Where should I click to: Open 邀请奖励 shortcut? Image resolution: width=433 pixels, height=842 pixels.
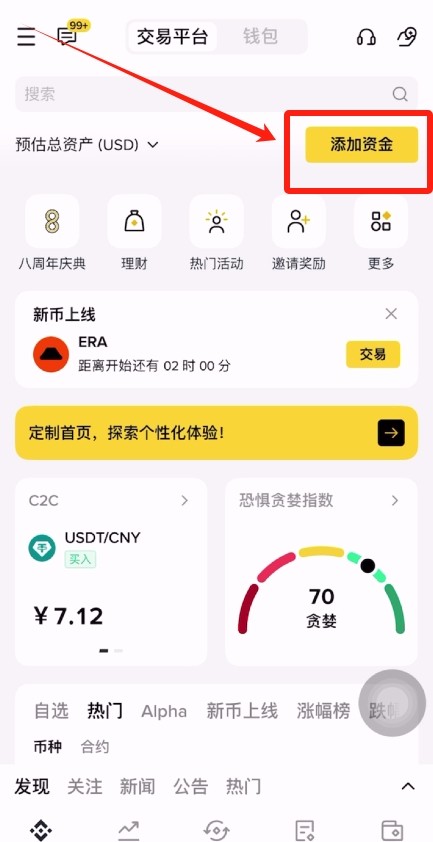click(299, 233)
